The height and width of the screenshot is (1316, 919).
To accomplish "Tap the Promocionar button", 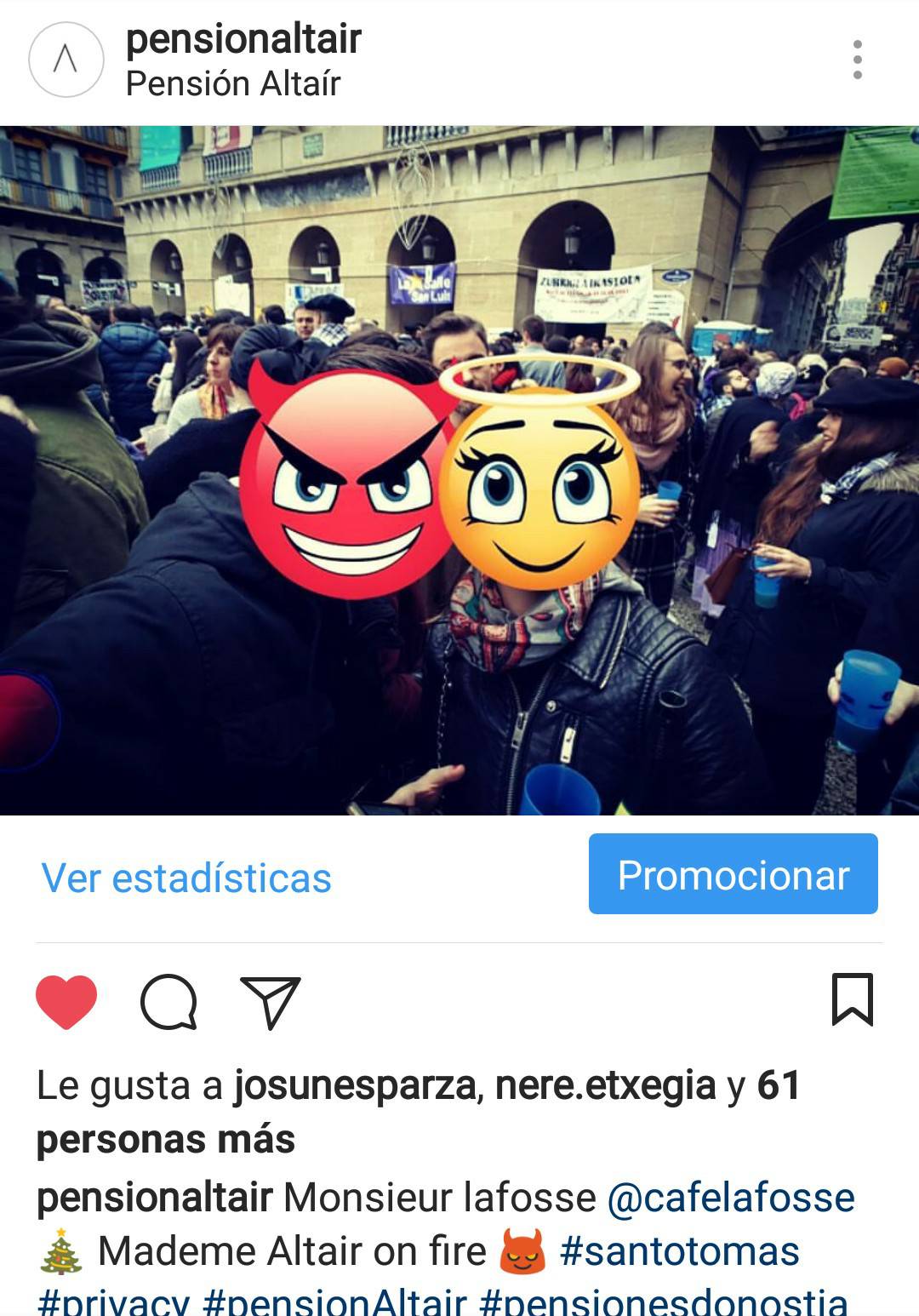I will [733, 874].
